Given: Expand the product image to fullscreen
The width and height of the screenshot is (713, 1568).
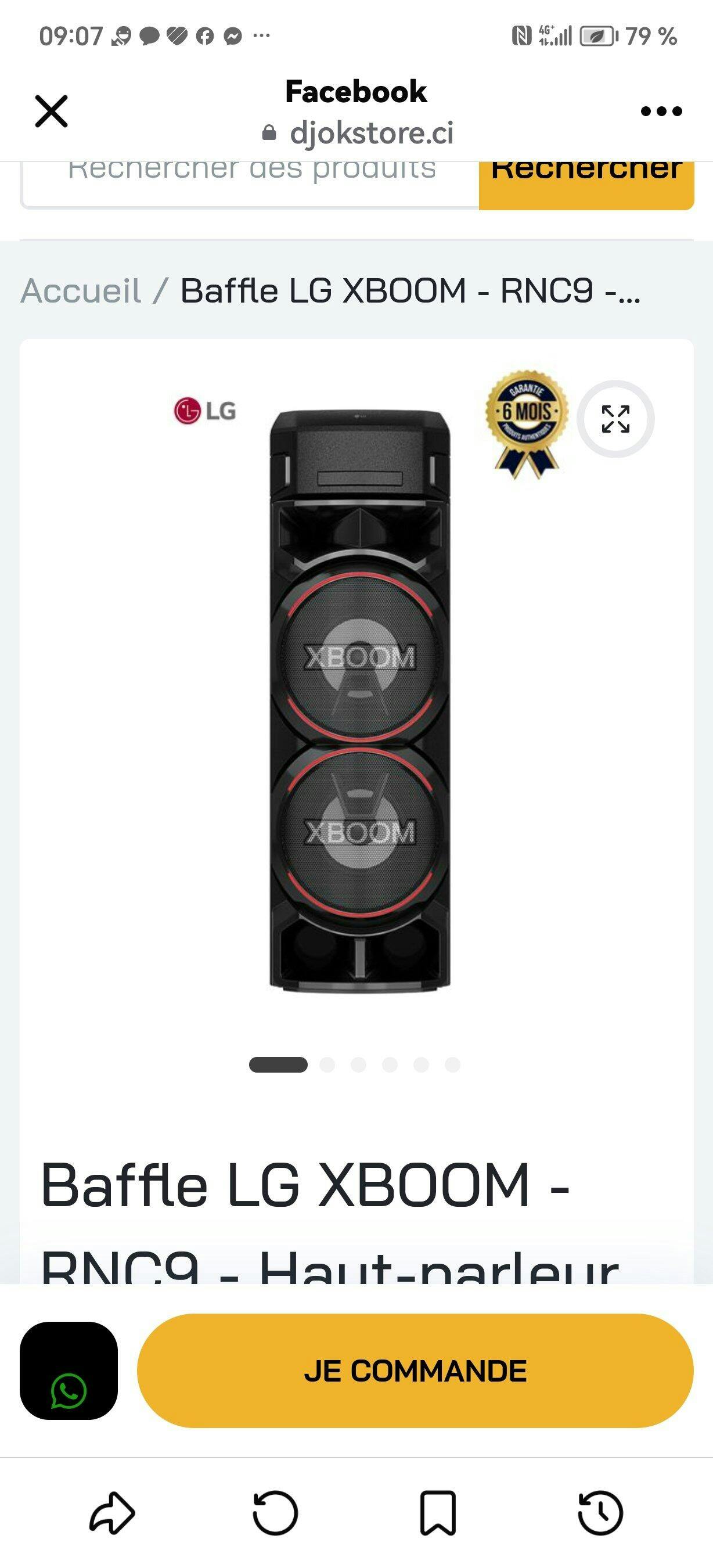Looking at the screenshot, I should click(615, 419).
